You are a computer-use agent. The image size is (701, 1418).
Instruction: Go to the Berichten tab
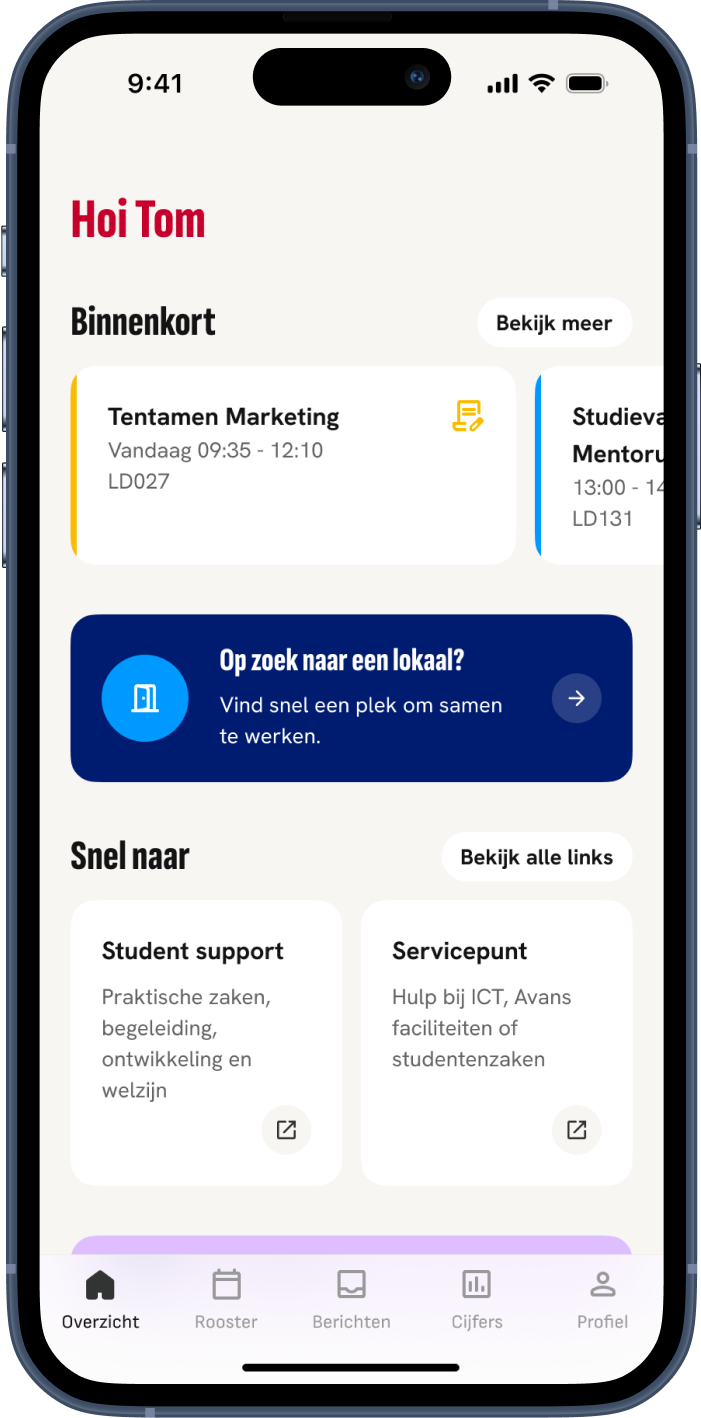coord(351,1298)
